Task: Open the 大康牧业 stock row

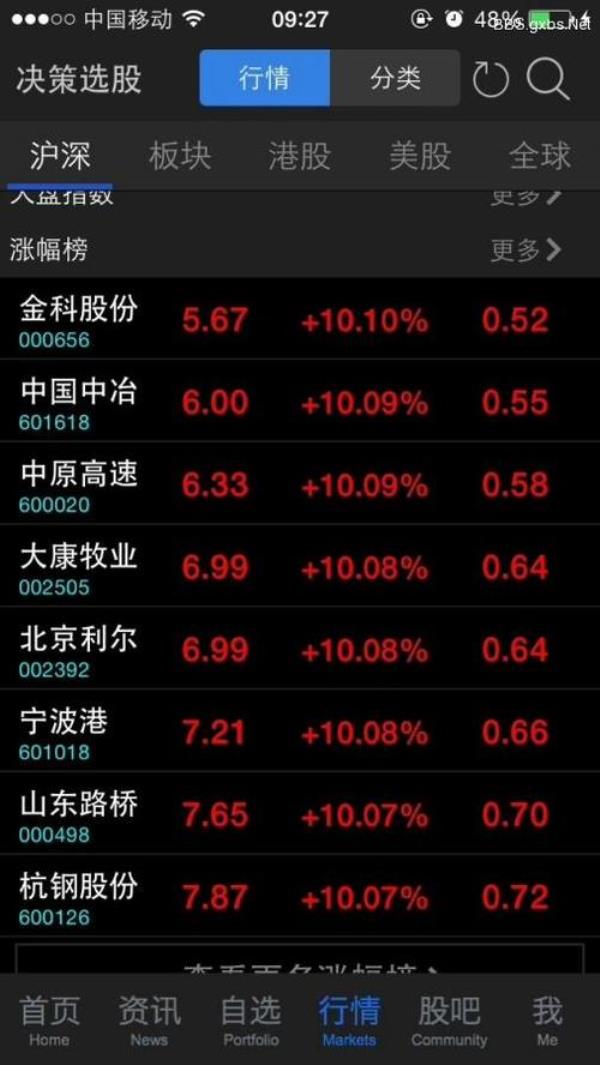Action: (300, 567)
